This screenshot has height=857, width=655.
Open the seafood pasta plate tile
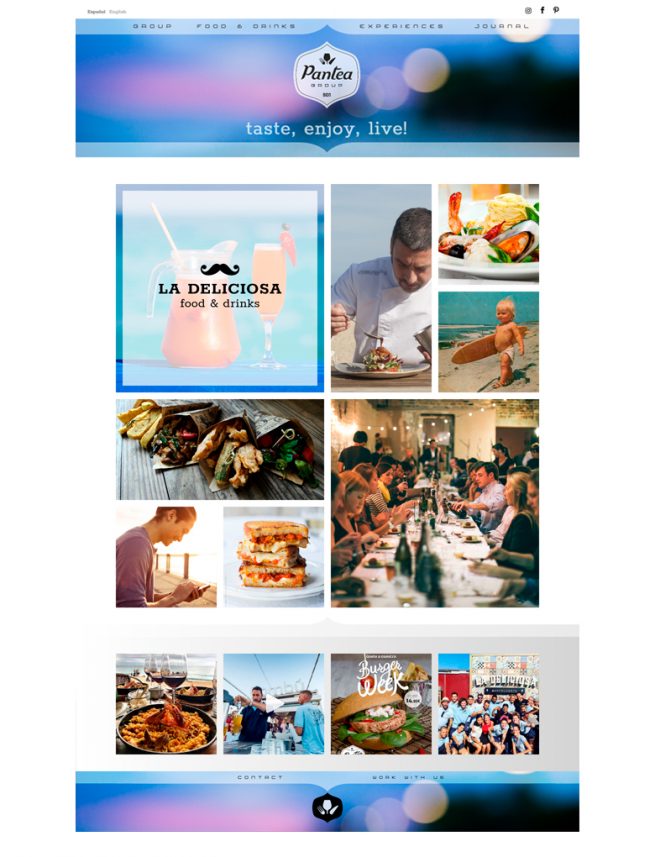click(488, 233)
